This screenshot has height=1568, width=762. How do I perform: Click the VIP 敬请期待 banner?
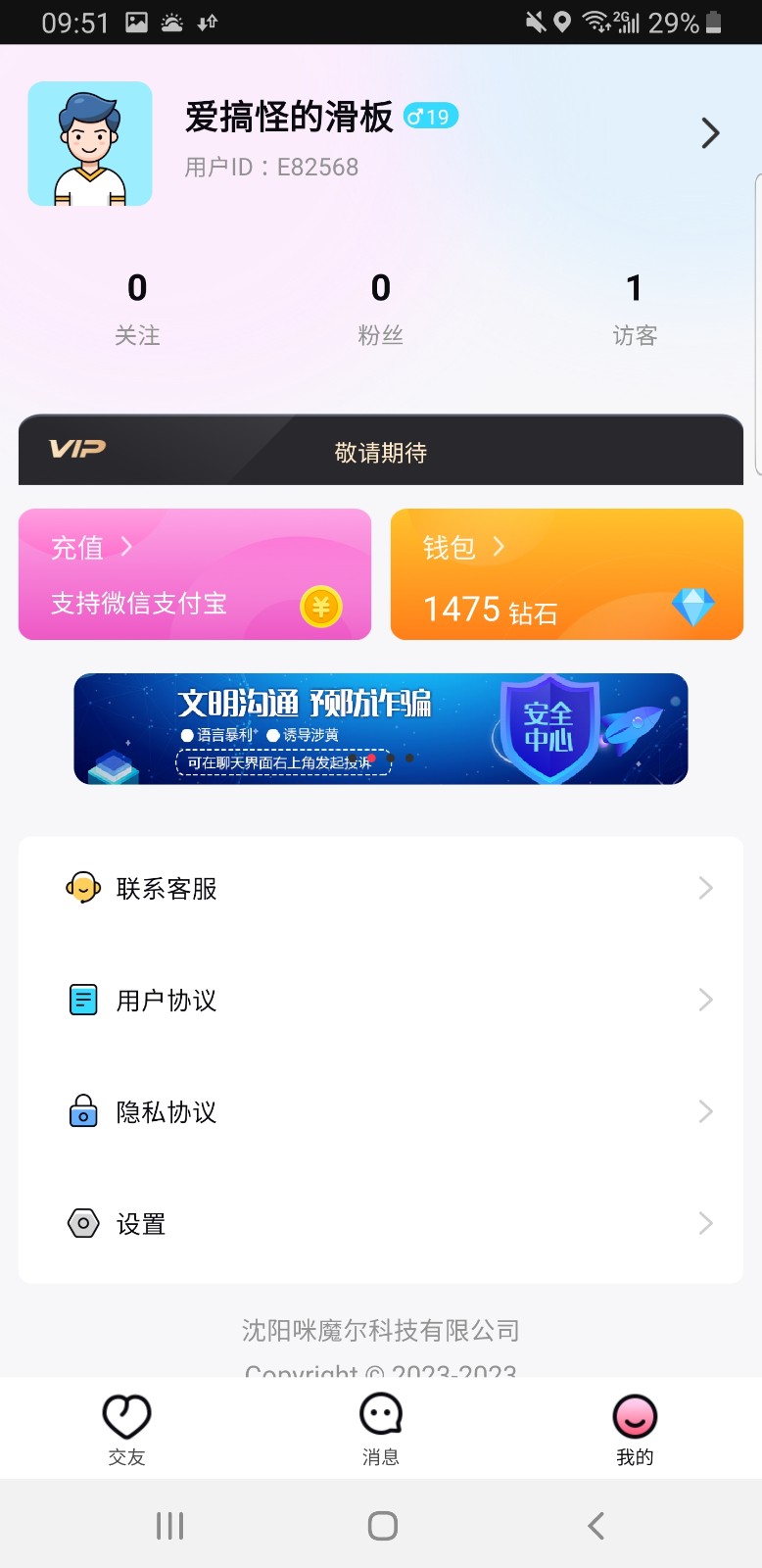tap(380, 450)
